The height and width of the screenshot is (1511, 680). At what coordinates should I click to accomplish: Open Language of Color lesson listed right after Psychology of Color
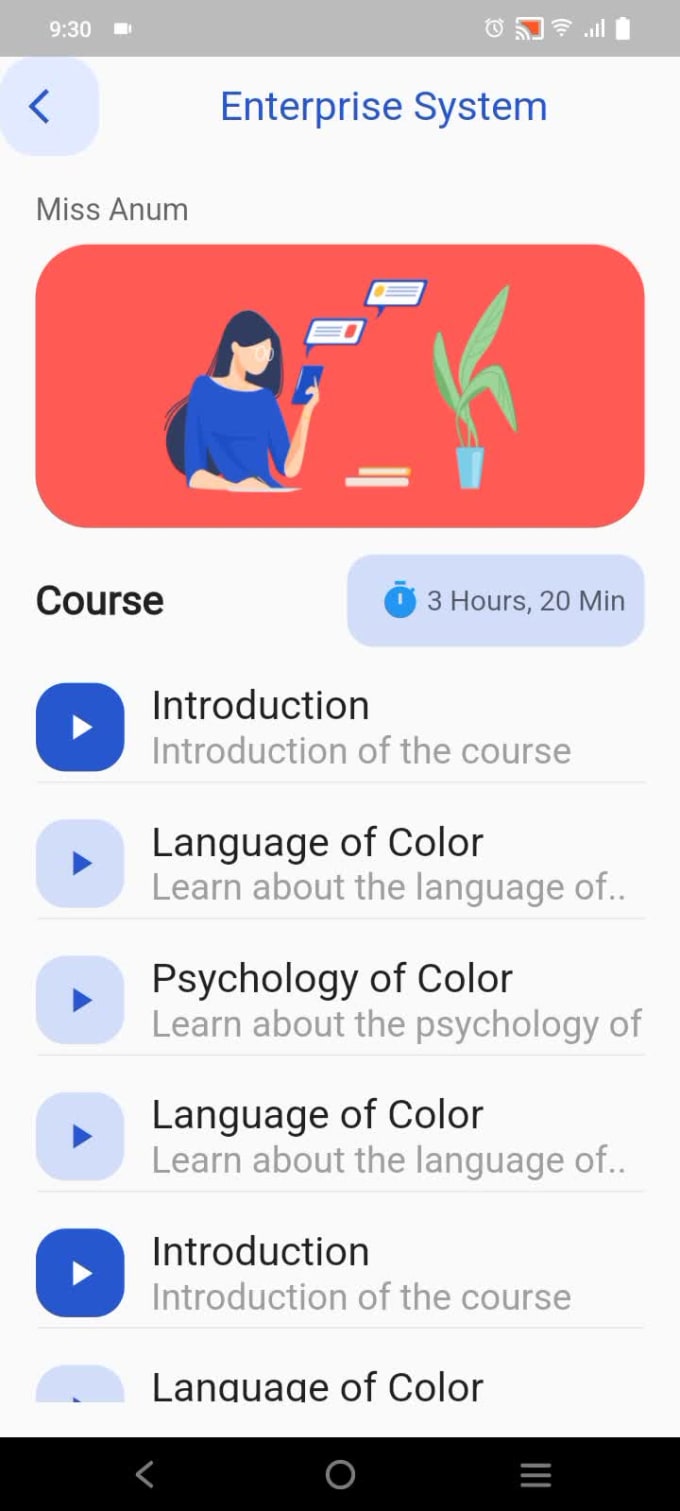340,1136
